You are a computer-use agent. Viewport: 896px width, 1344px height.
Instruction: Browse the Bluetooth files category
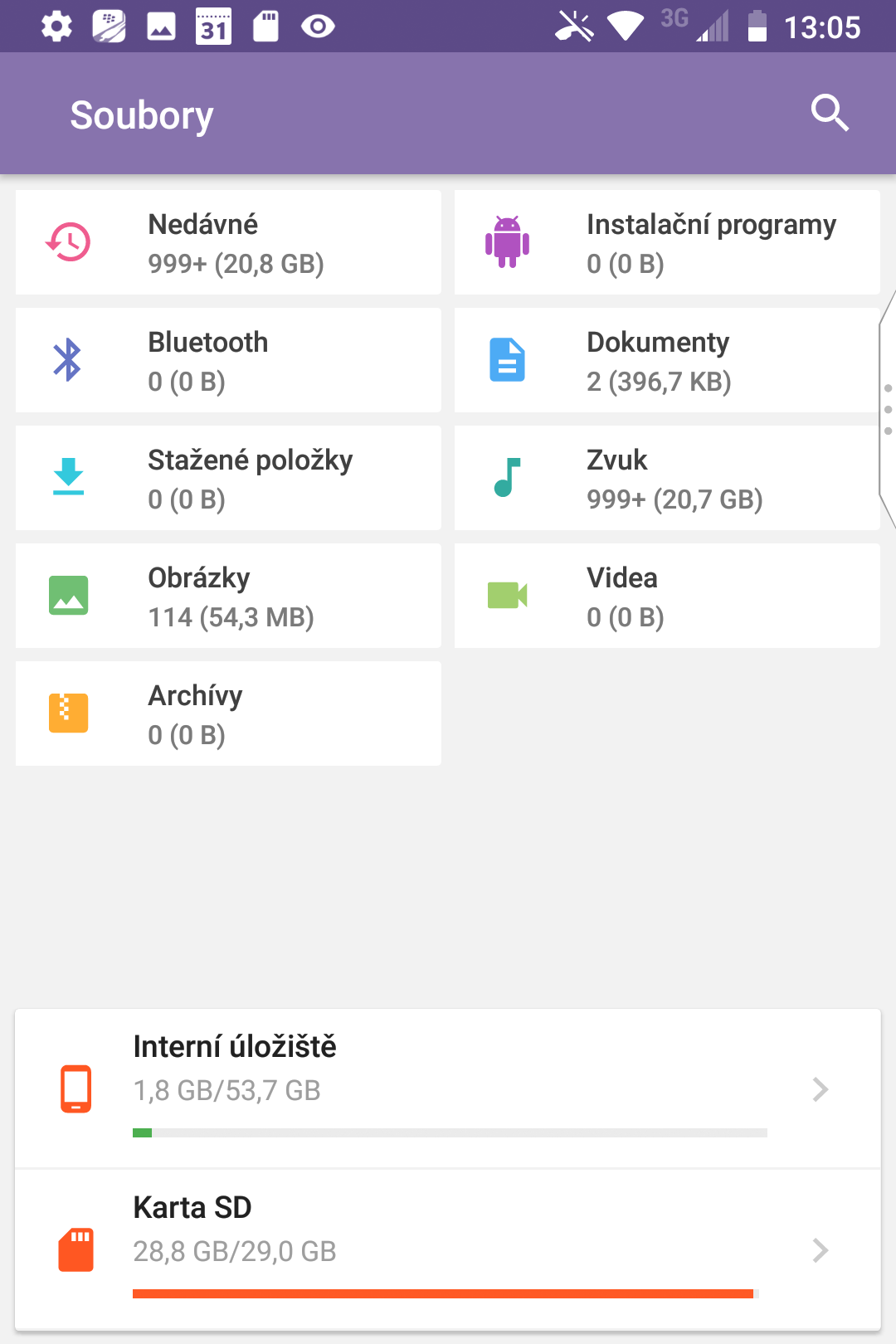(x=228, y=360)
